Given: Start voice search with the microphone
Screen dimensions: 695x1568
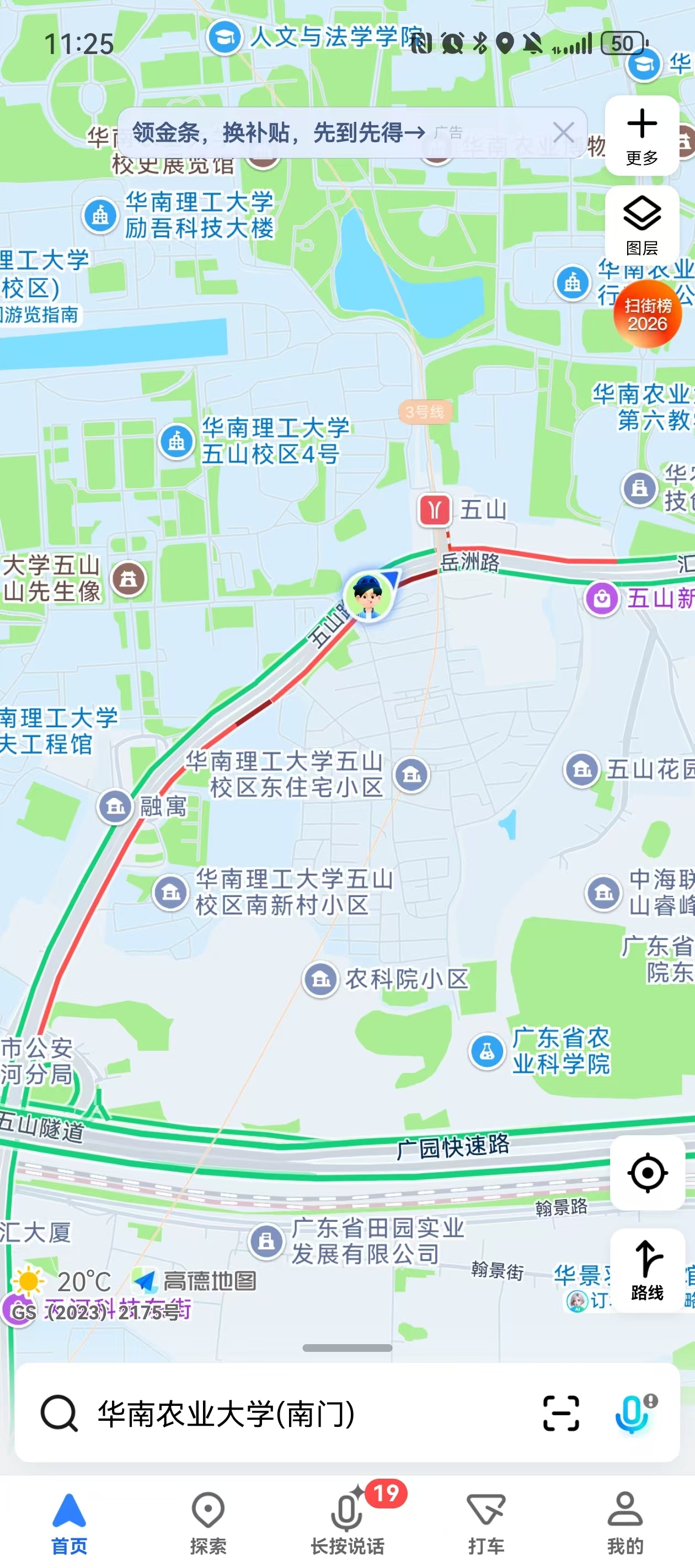Looking at the screenshot, I should [632, 1413].
